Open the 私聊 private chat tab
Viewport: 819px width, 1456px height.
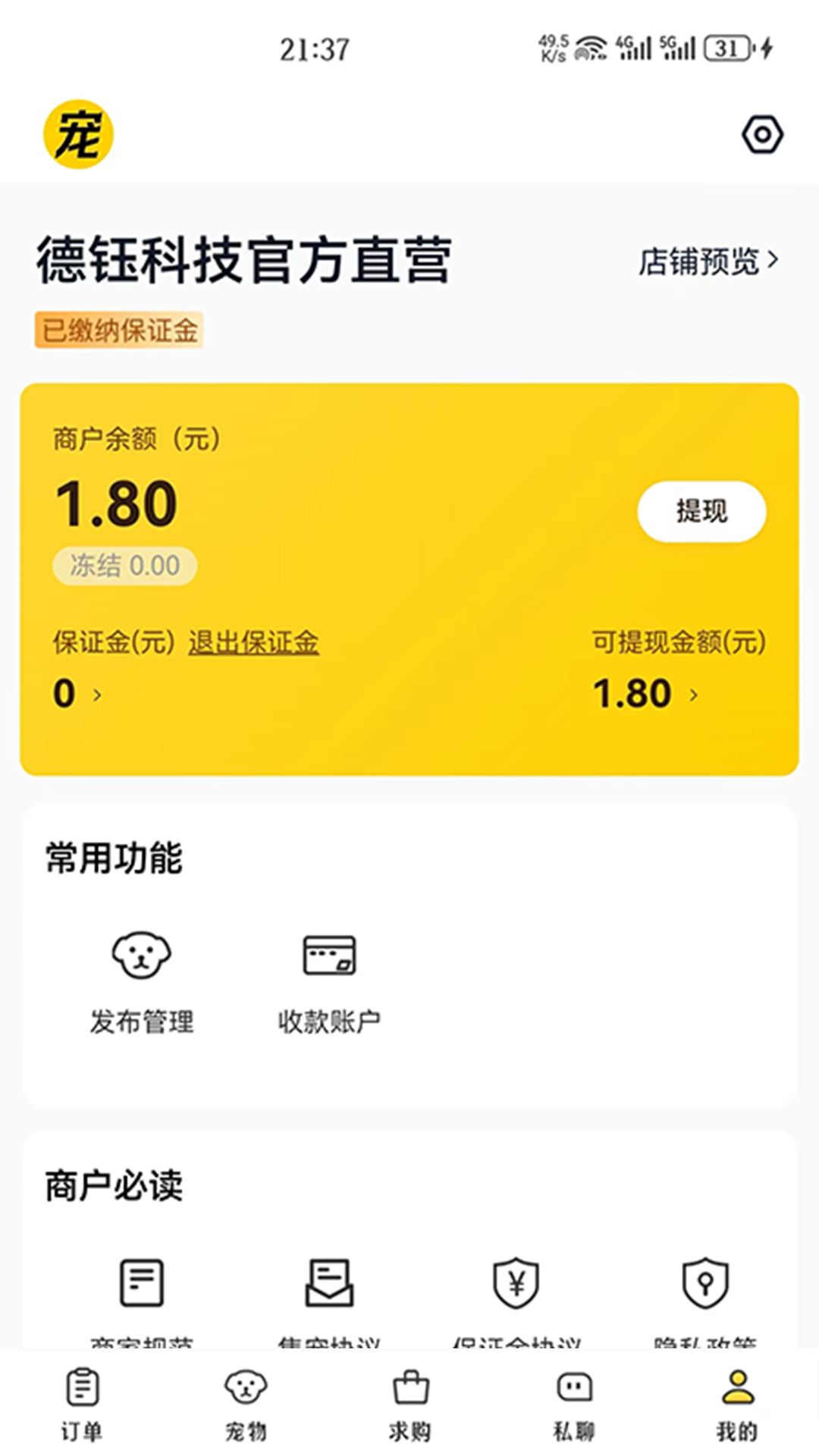[574, 1403]
